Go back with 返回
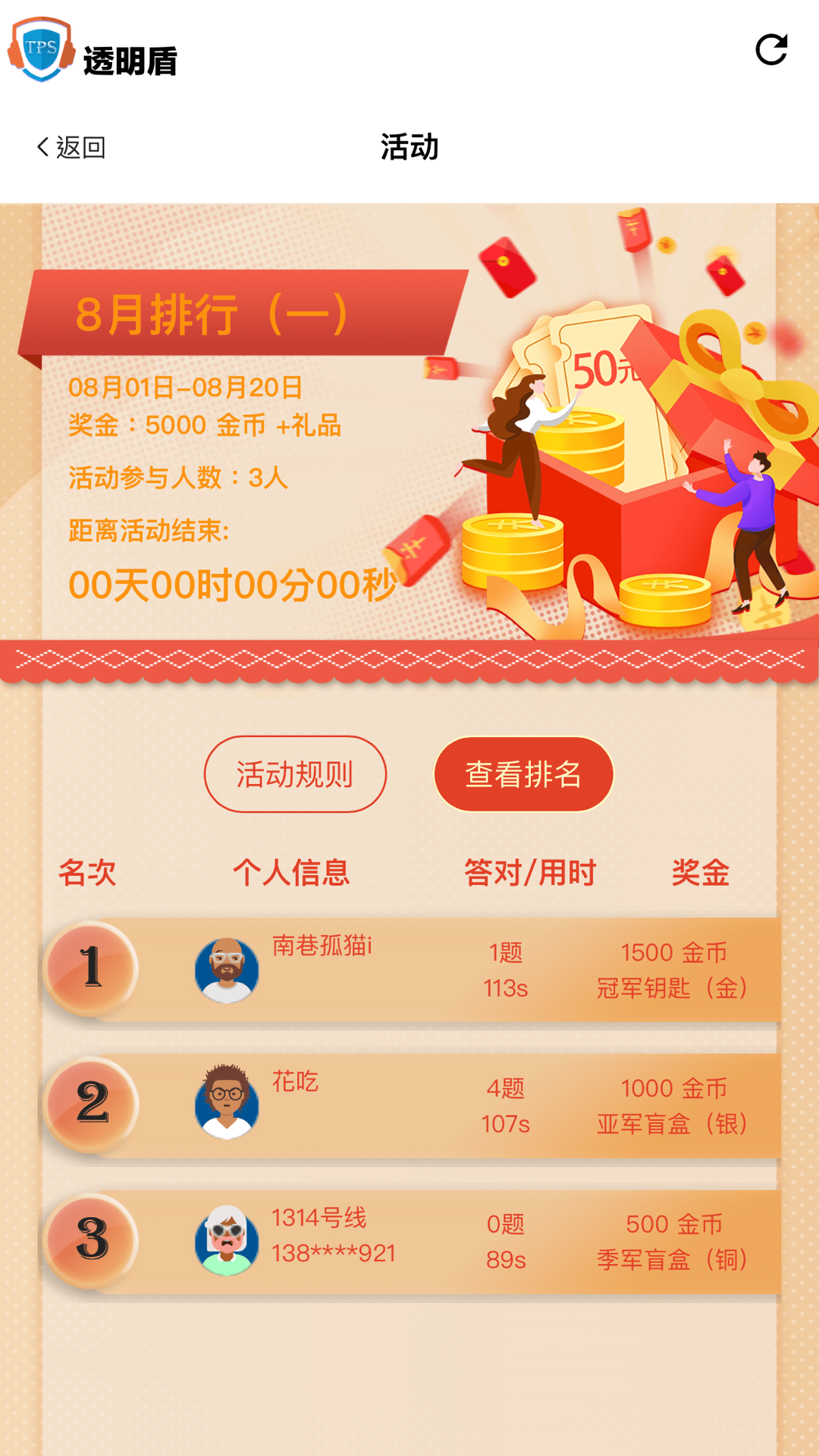The height and width of the screenshot is (1456, 819). 71,147
